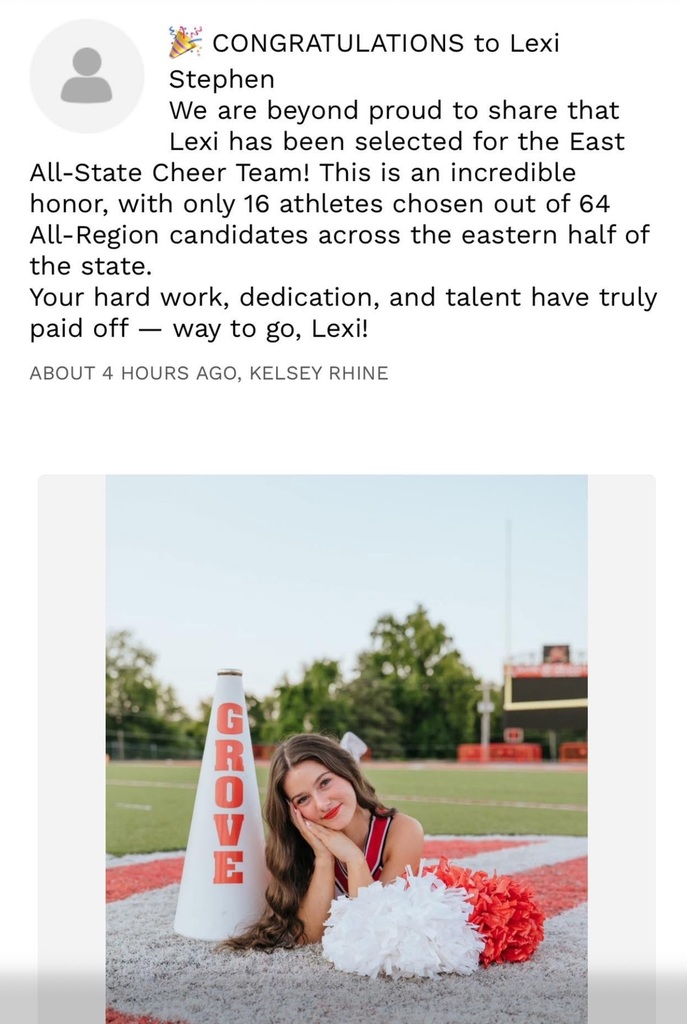Open the cheer photo attached to the post
Screen dimensions: 687x1024
point(346,745)
